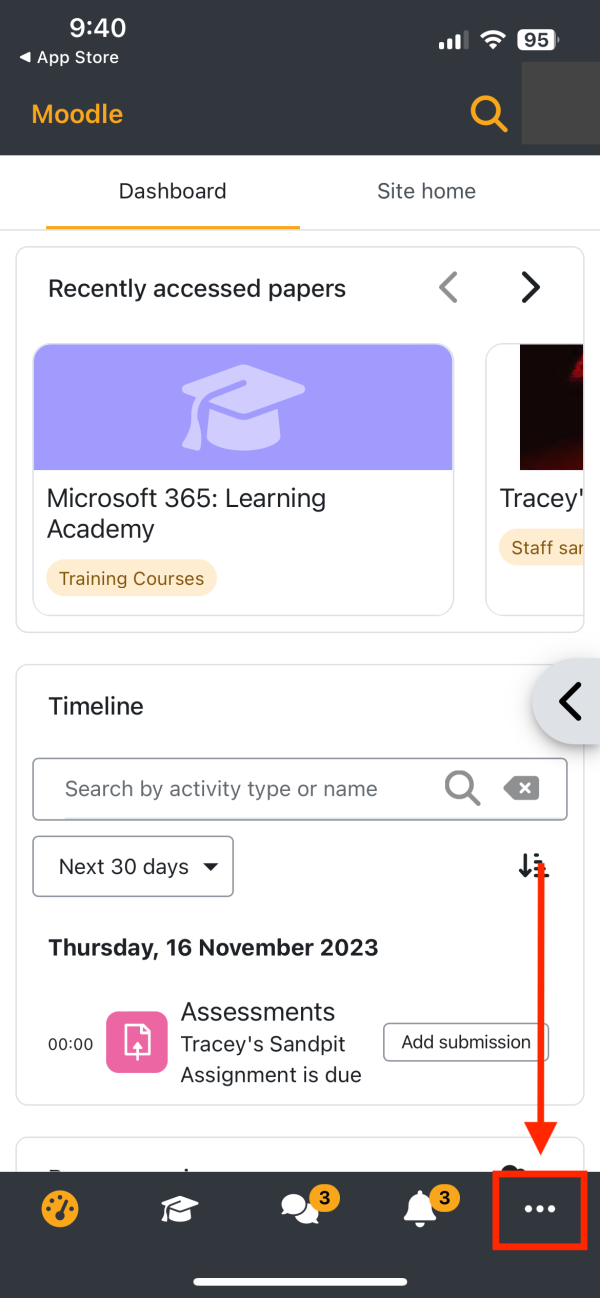Tap Add submission for Assessments

tap(466, 1042)
